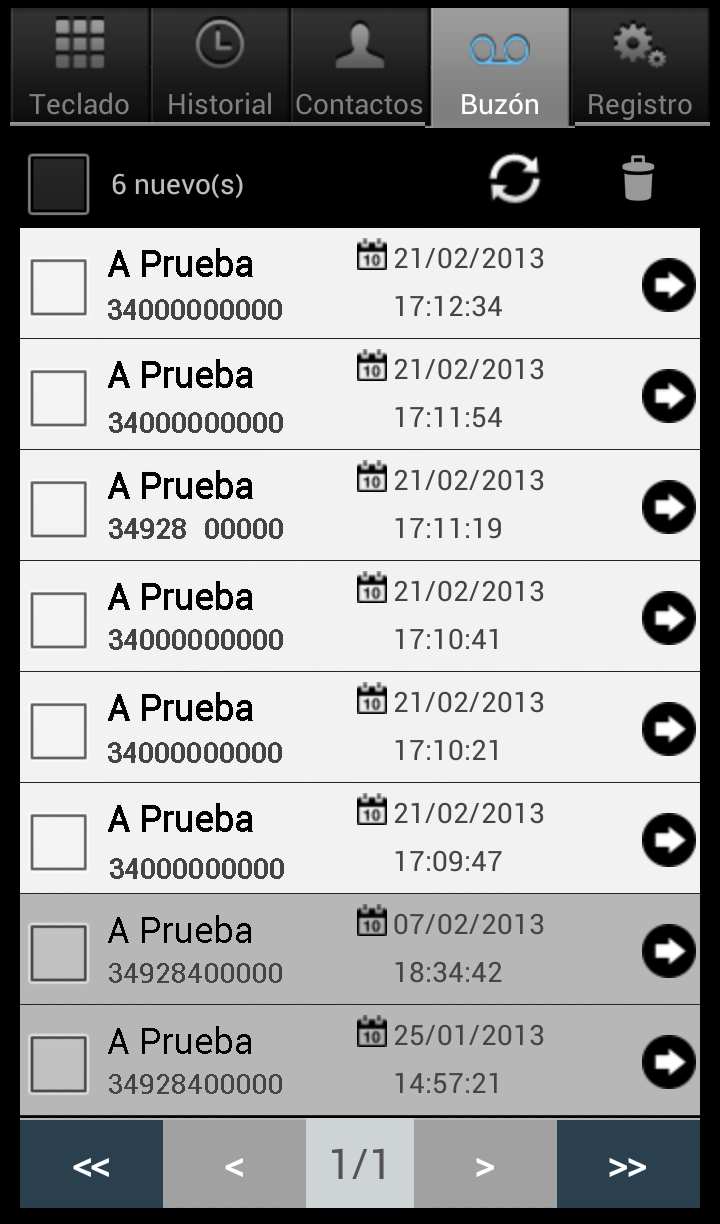720x1224 pixels.
Task: Open the arrow for the 18:34:42 message
Action: tap(668, 952)
